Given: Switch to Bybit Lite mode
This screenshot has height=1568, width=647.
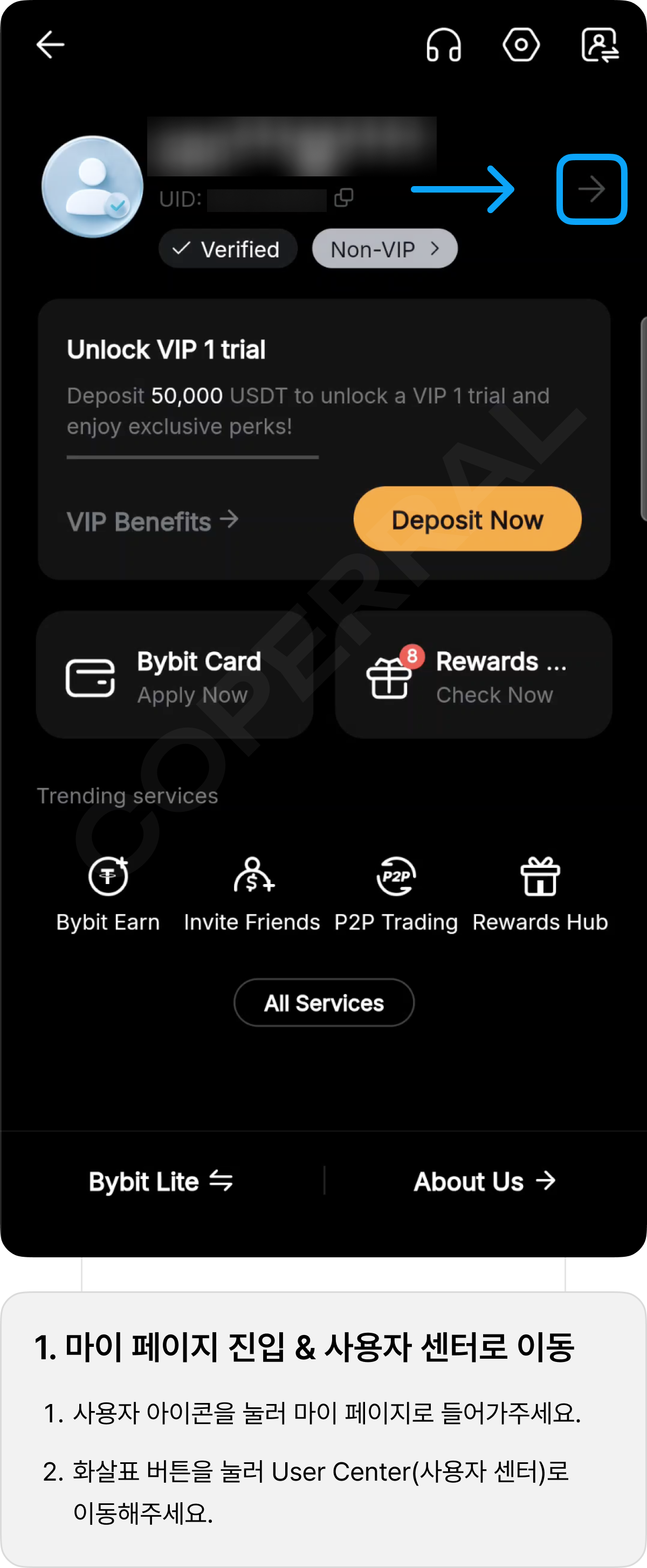Looking at the screenshot, I should pos(161,1181).
